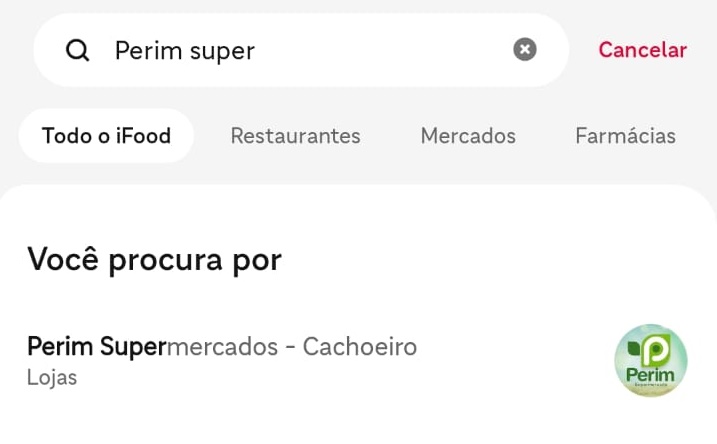This screenshot has height=444, width=717.
Task: Switch to the Restaurantes tab
Action: pyautogui.click(x=295, y=136)
